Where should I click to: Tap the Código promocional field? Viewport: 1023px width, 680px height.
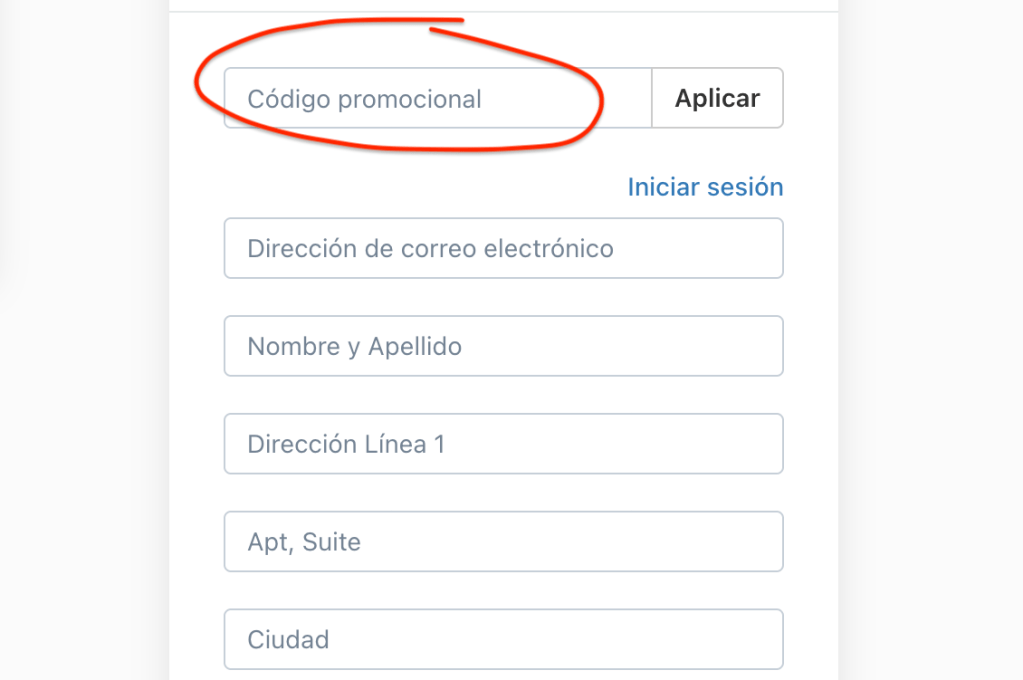pos(437,99)
